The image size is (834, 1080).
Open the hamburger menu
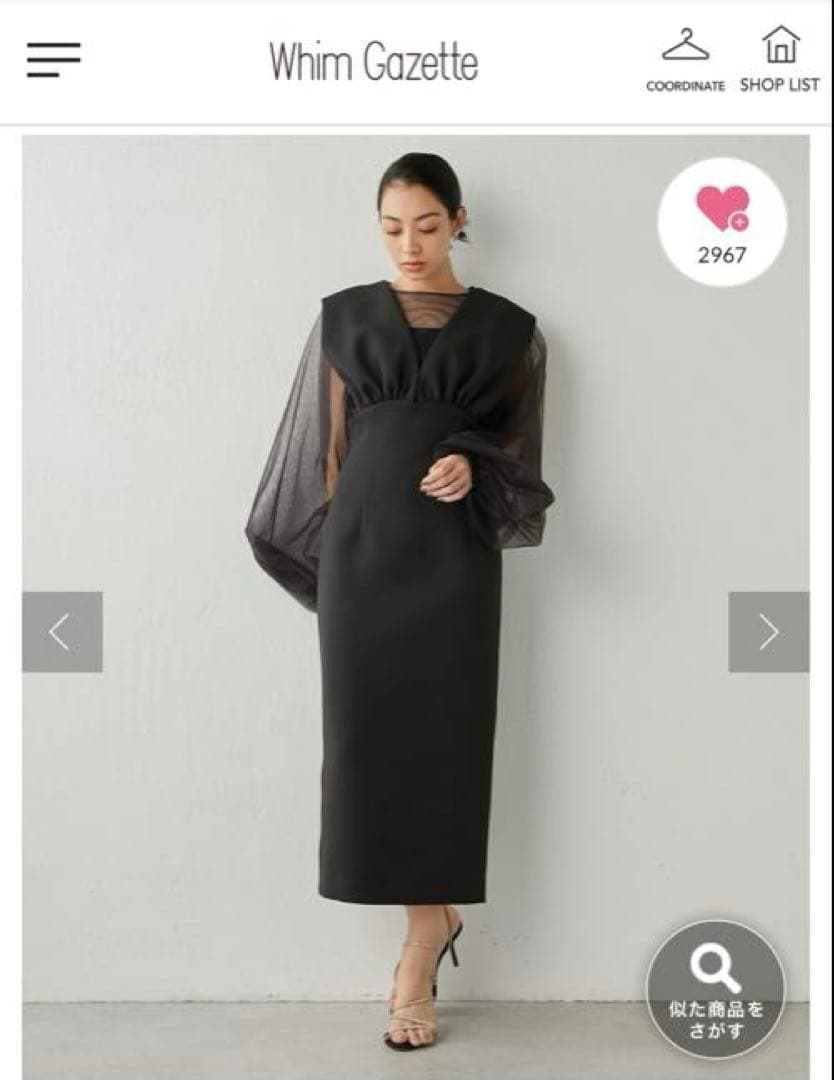(x=54, y=60)
